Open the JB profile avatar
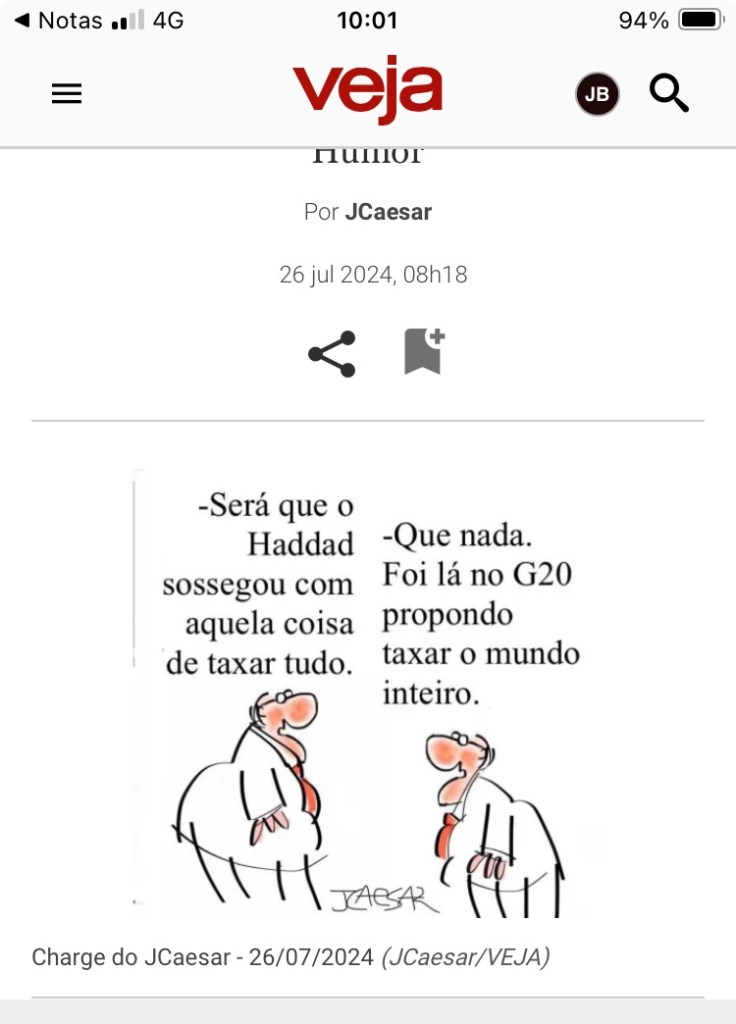 597,94
